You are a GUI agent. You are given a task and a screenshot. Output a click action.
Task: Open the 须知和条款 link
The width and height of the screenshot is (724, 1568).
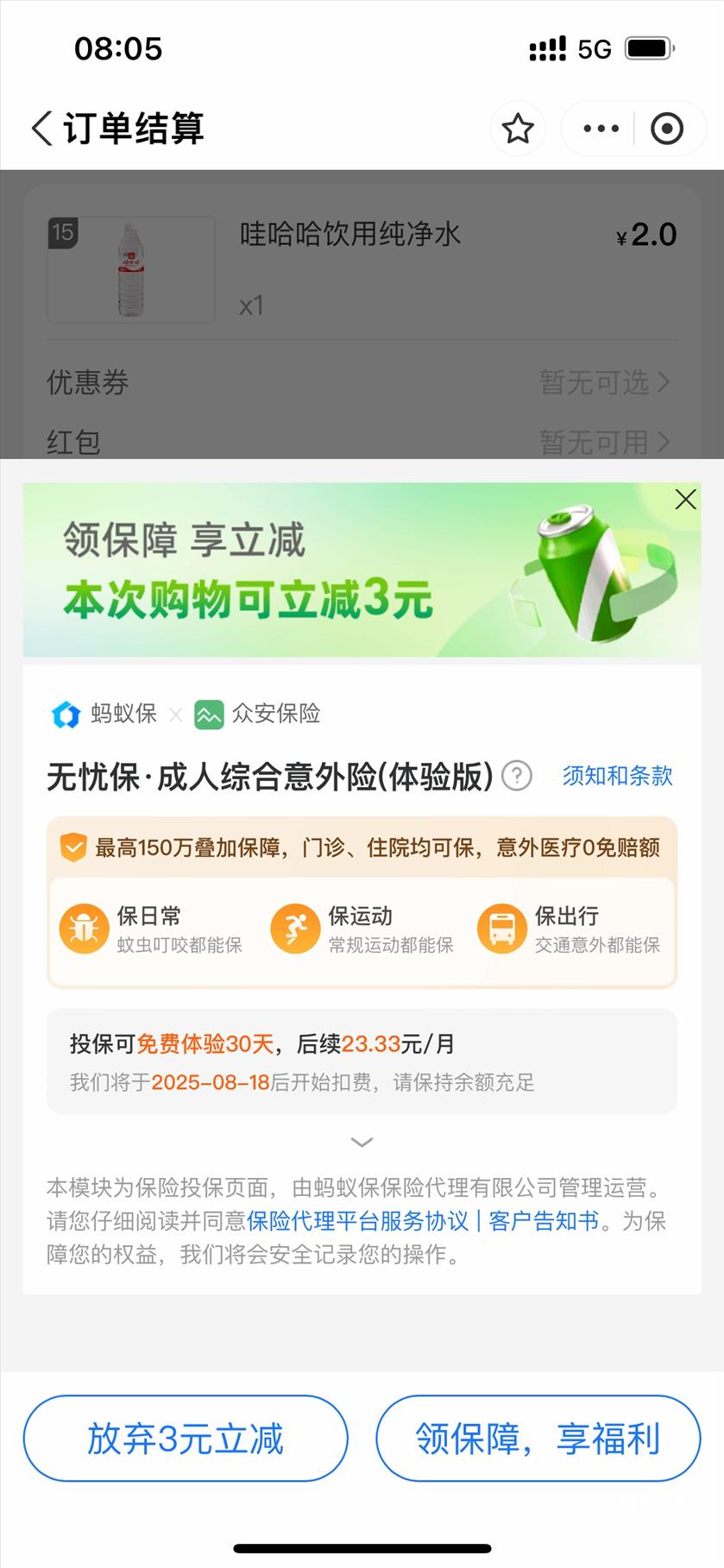click(617, 776)
